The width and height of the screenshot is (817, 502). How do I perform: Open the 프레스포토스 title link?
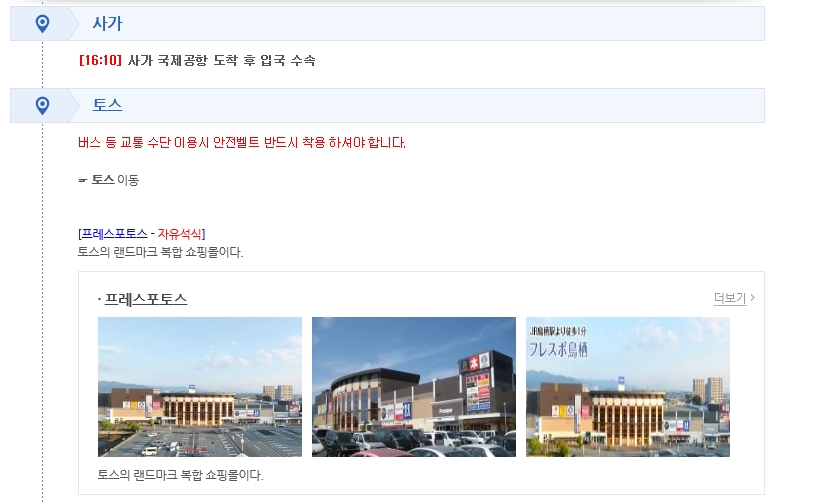[146, 299]
